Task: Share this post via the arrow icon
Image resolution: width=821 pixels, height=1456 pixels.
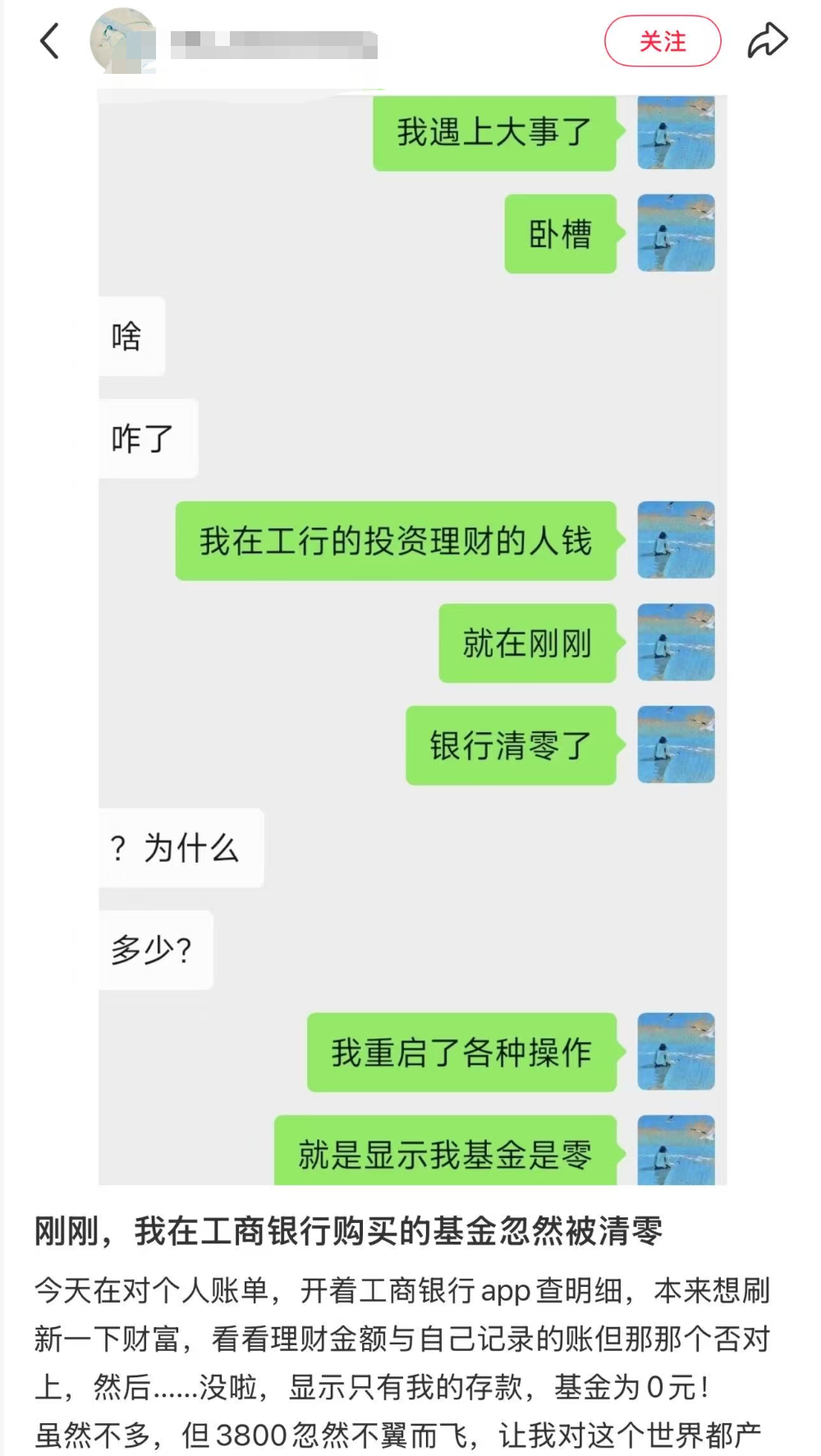Action: point(768,41)
